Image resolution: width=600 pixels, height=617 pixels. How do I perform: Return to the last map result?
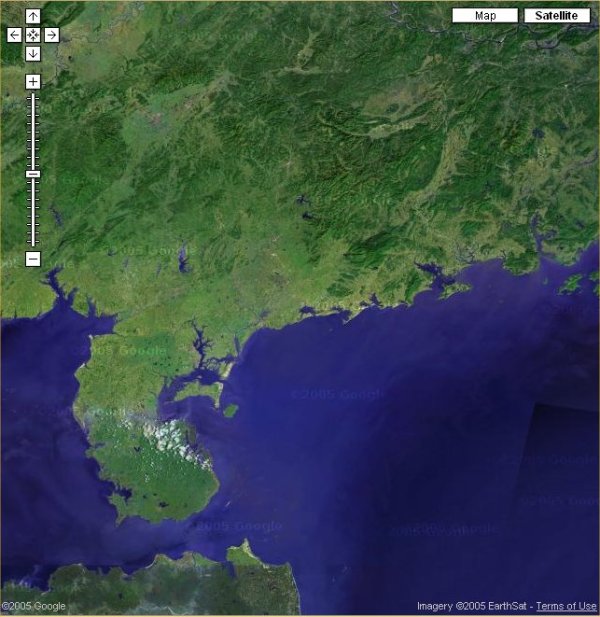33,35
